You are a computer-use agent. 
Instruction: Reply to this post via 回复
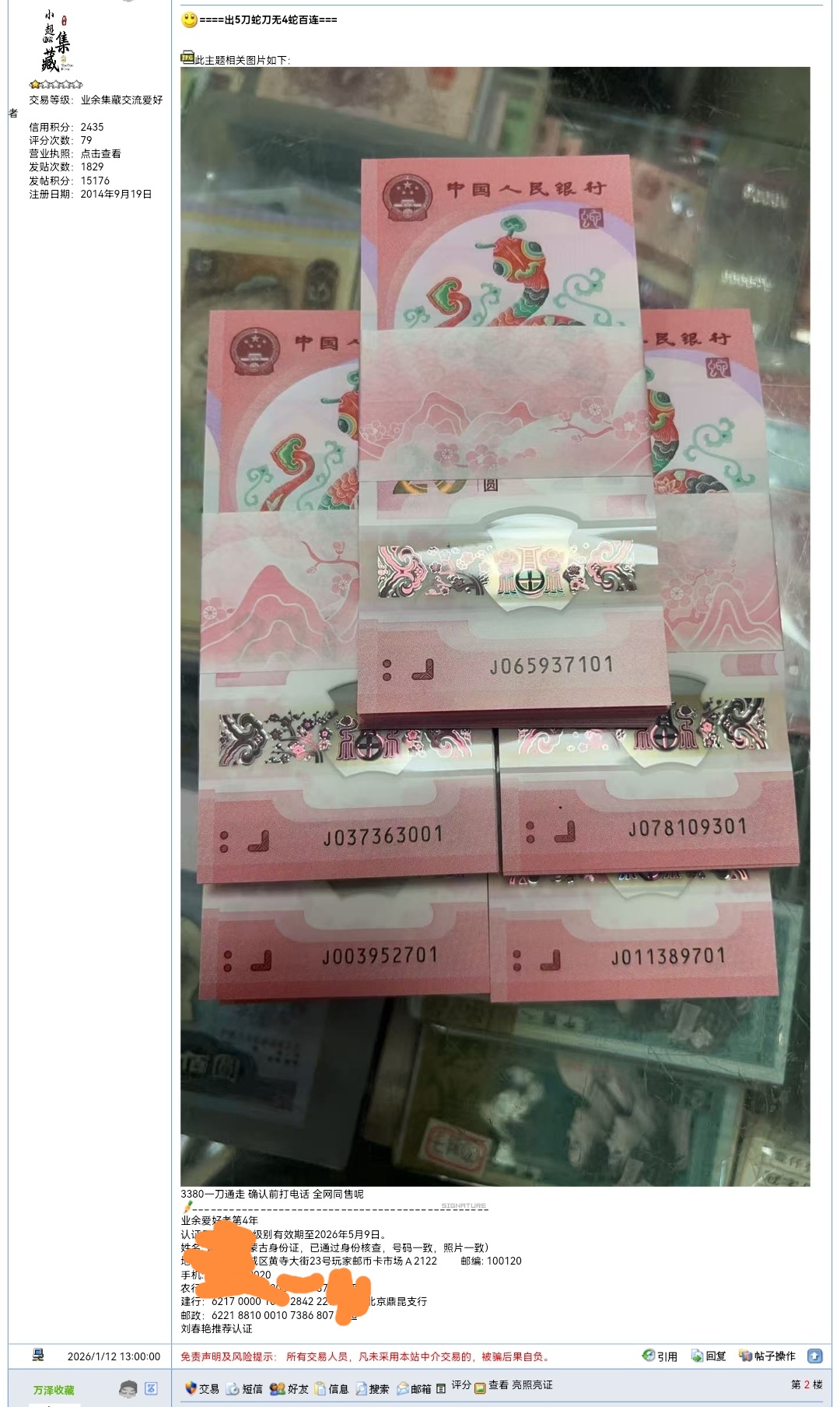click(708, 1356)
